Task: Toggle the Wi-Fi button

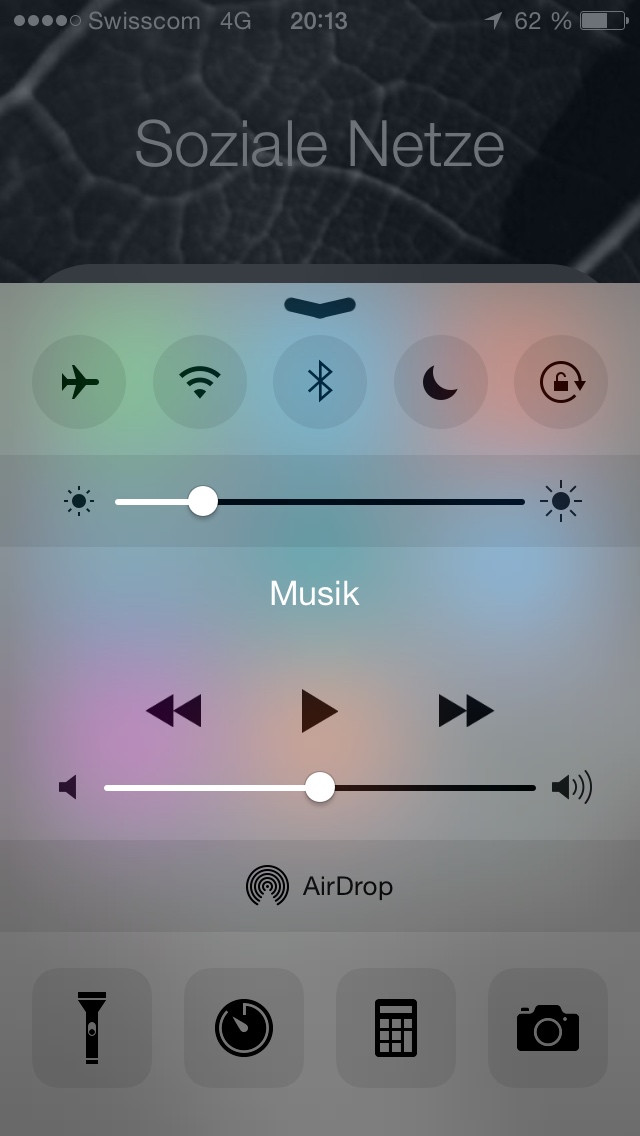Action: [200, 382]
